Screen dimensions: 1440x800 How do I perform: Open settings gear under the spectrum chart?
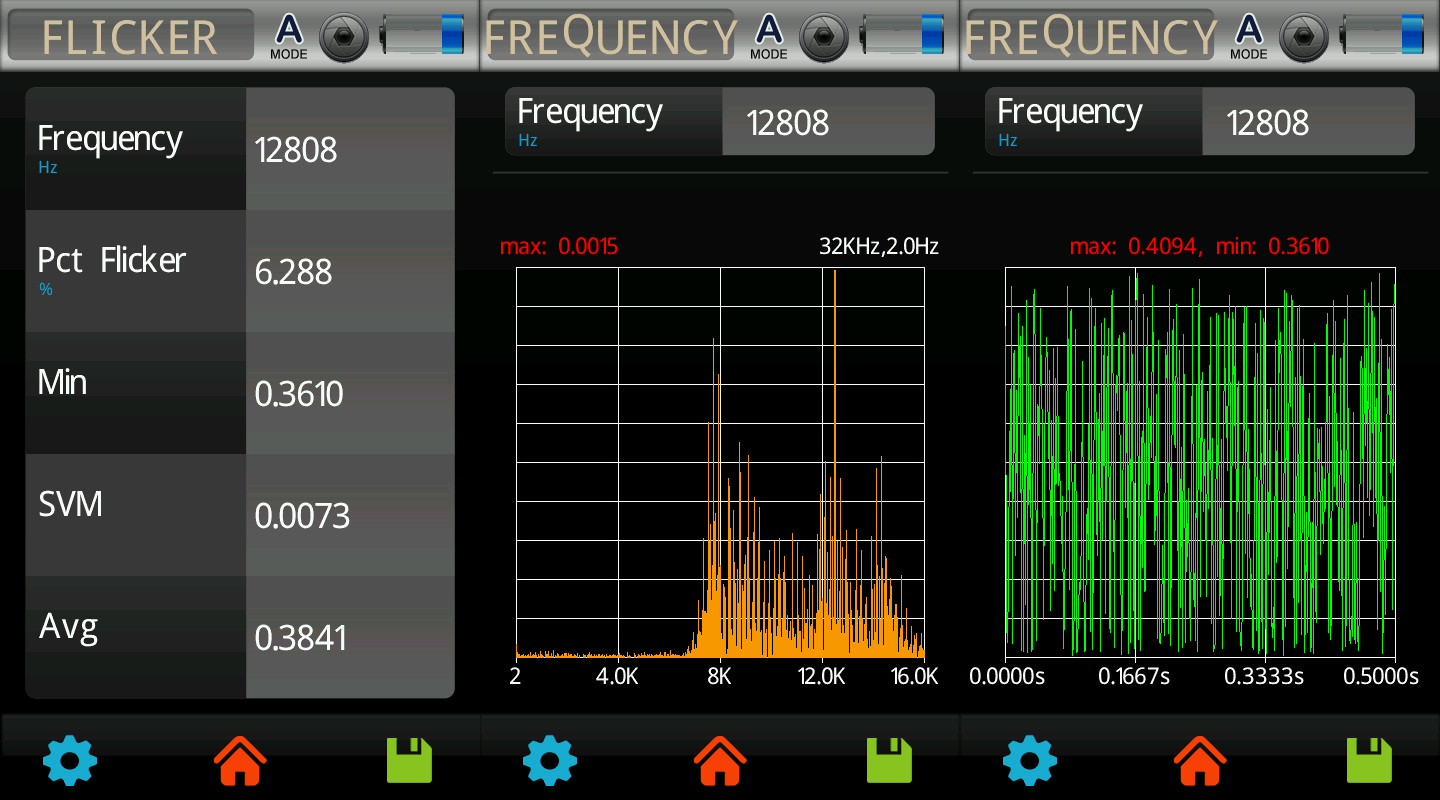point(550,762)
